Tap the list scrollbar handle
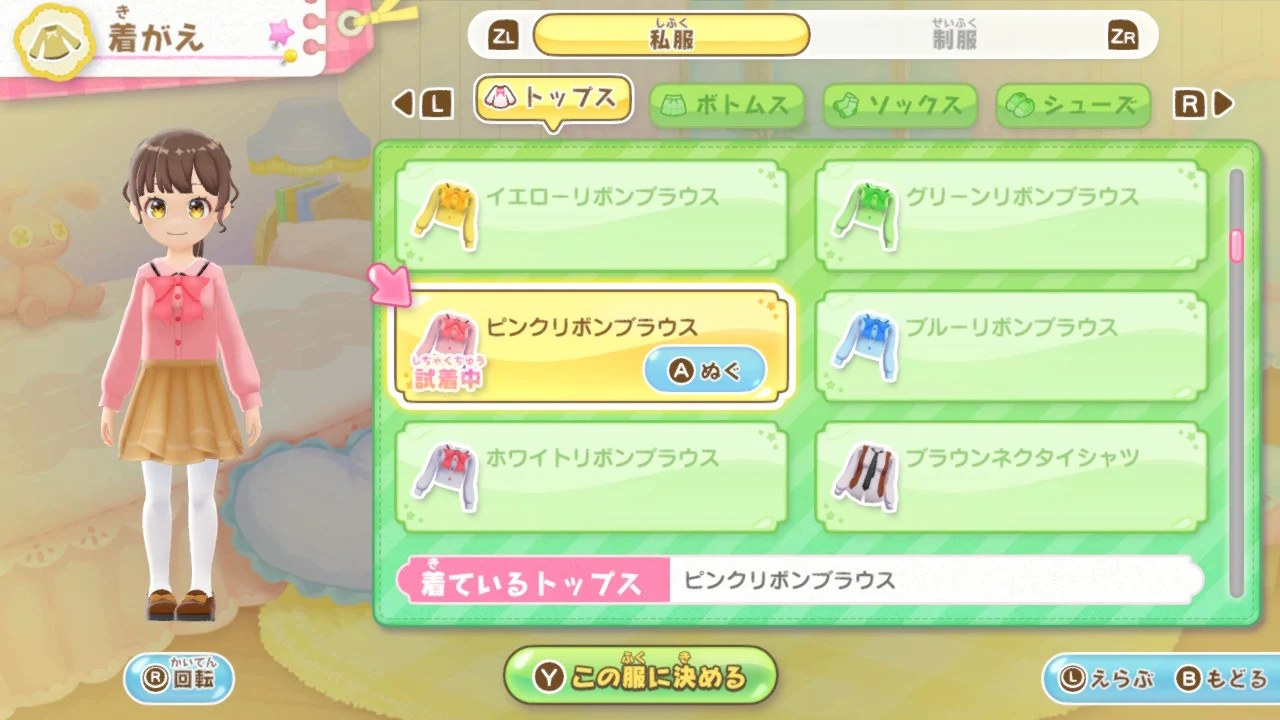The image size is (1280, 720). 1236,245
